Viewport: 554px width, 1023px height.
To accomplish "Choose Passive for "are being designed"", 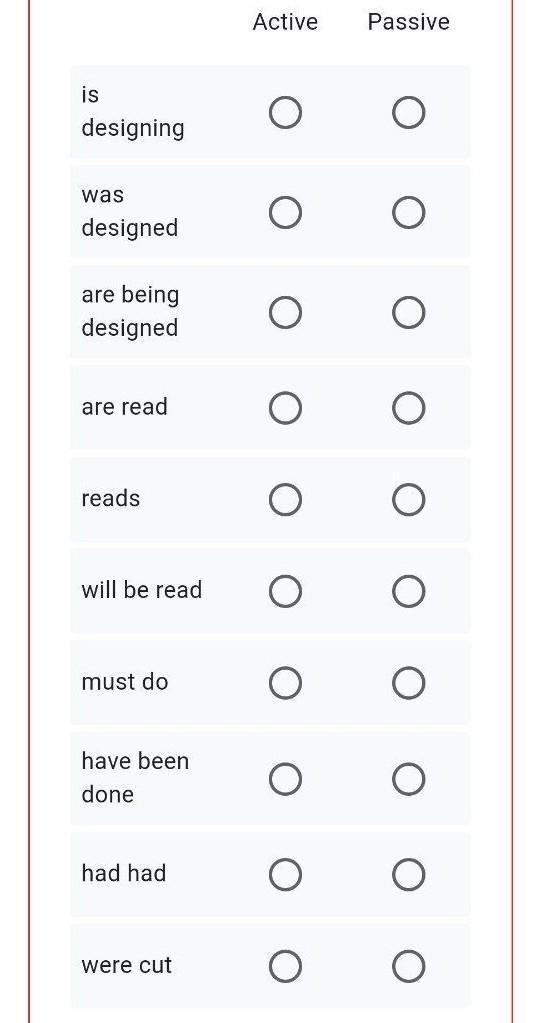I will pos(408,312).
